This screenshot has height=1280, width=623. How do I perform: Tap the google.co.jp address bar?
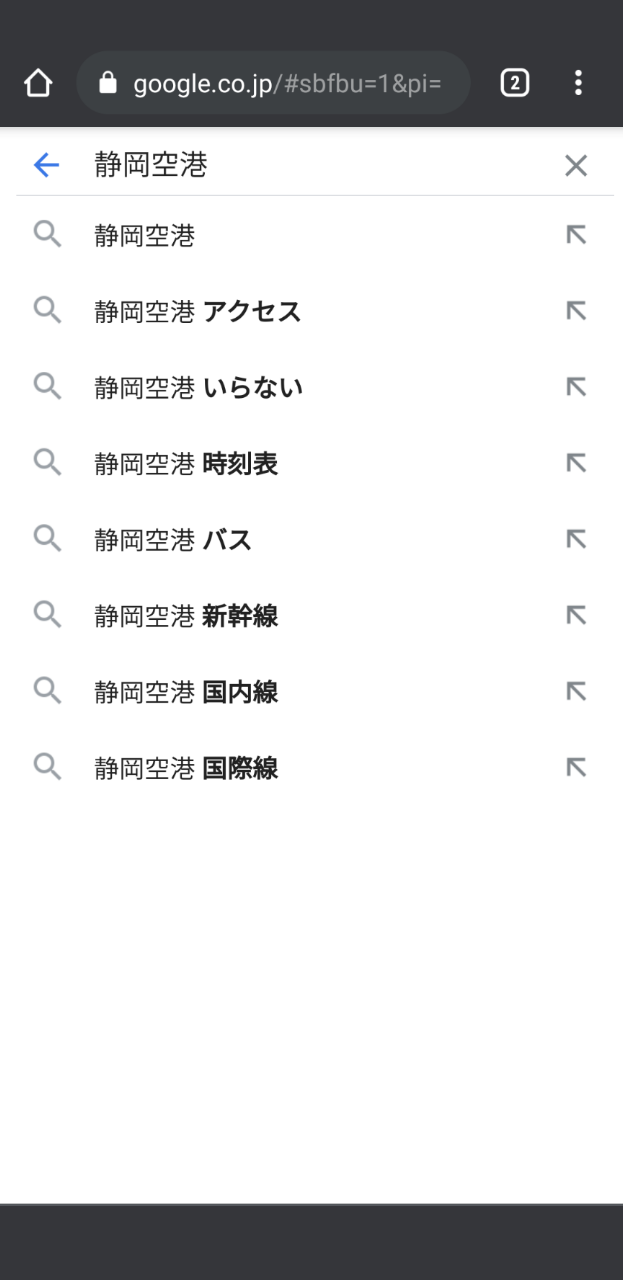[273, 83]
